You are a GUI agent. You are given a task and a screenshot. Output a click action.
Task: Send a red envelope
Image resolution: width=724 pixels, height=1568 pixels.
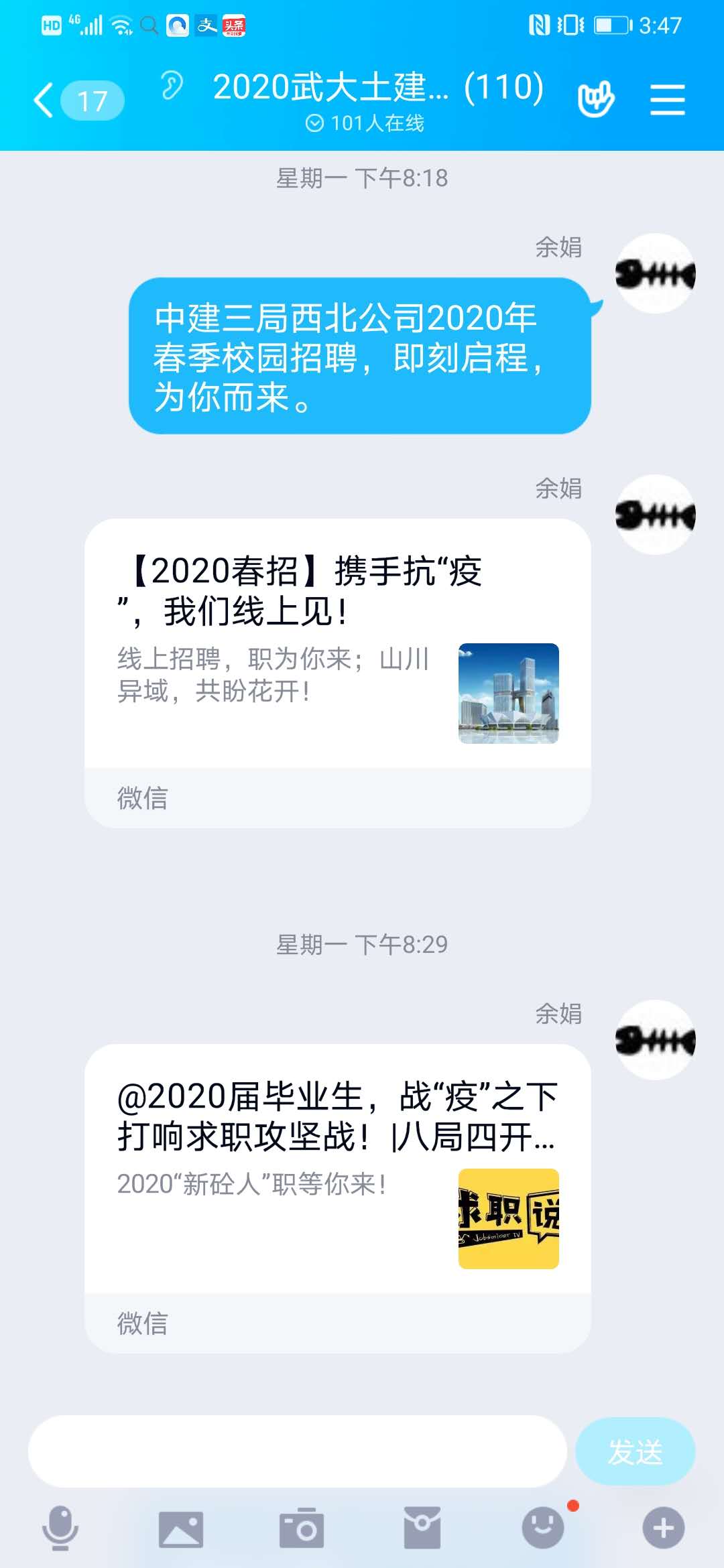coord(422,1528)
